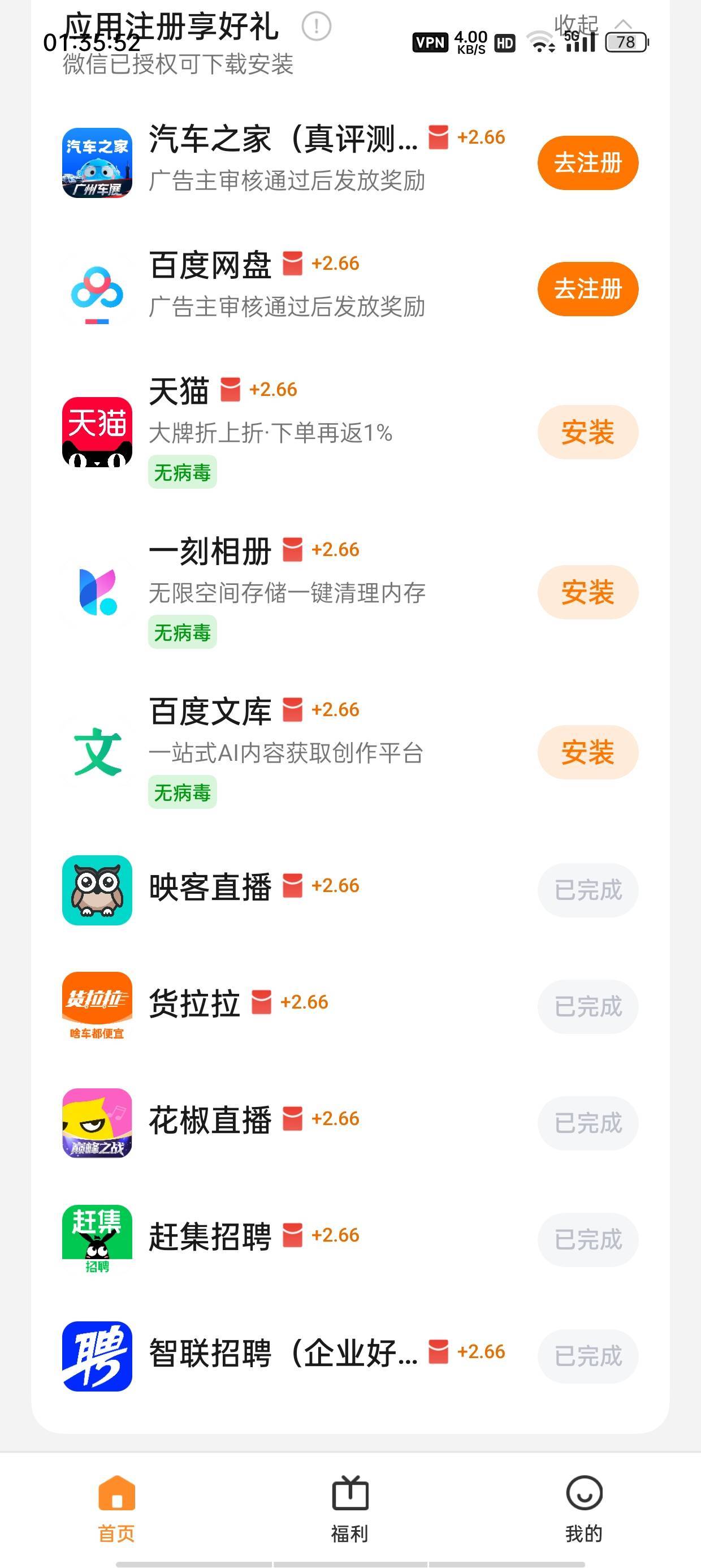
Task: Open the info icon beside 应用注册享好礼
Action: (317, 27)
